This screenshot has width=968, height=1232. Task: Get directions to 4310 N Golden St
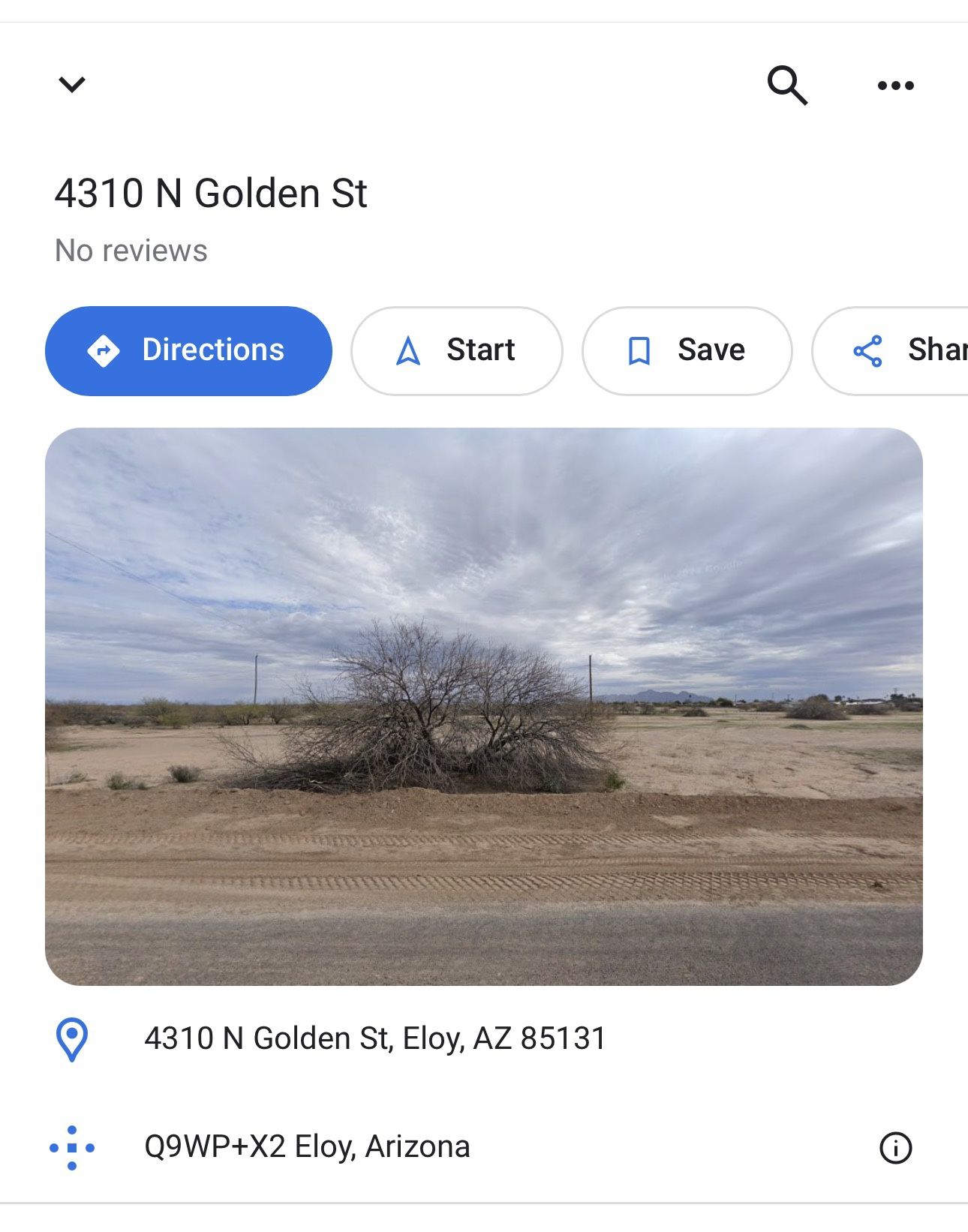188,350
